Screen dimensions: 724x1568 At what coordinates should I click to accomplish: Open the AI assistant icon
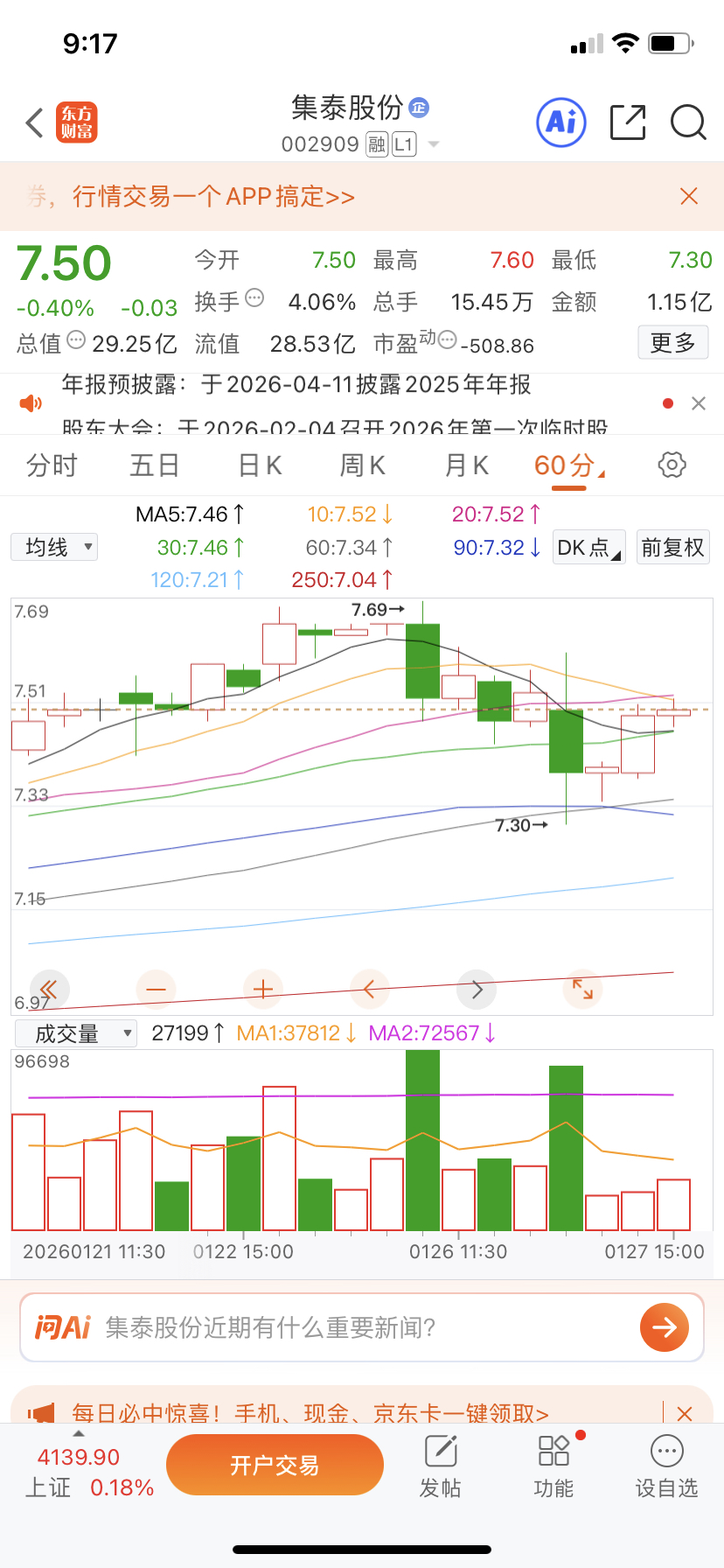(560, 122)
